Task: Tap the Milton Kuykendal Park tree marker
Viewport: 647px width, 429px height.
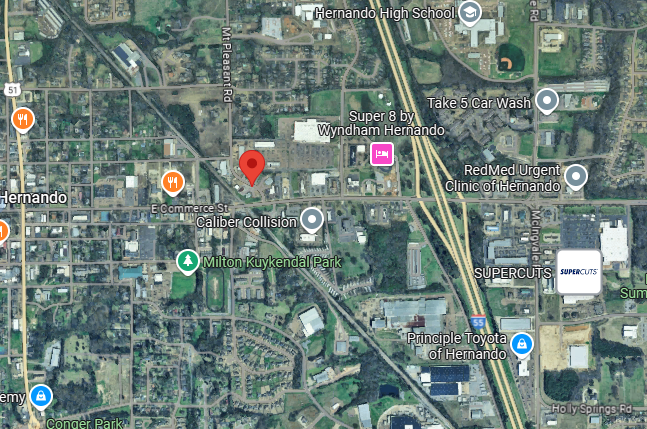Action: pyautogui.click(x=186, y=261)
